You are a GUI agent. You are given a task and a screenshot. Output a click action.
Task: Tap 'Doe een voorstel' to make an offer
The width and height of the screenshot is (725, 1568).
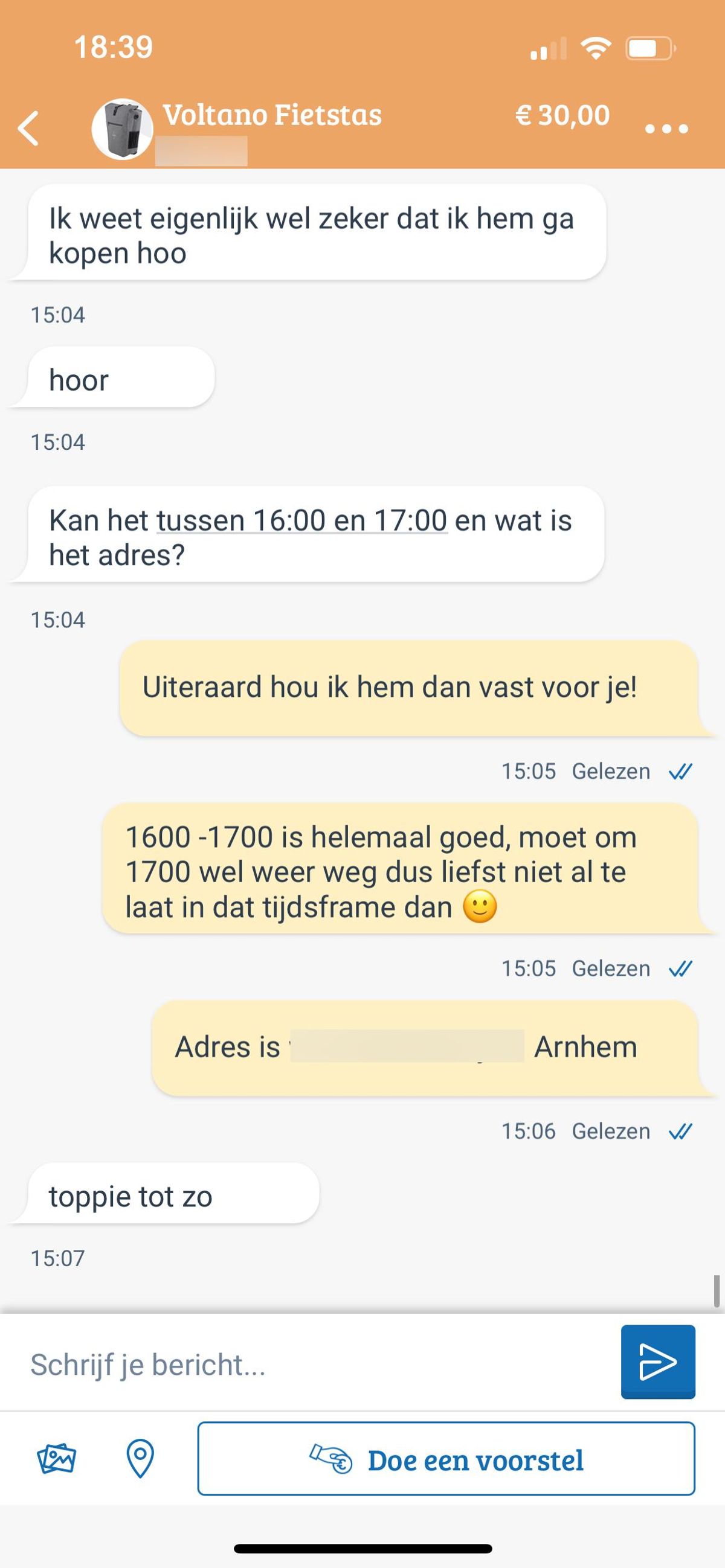[446, 1459]
